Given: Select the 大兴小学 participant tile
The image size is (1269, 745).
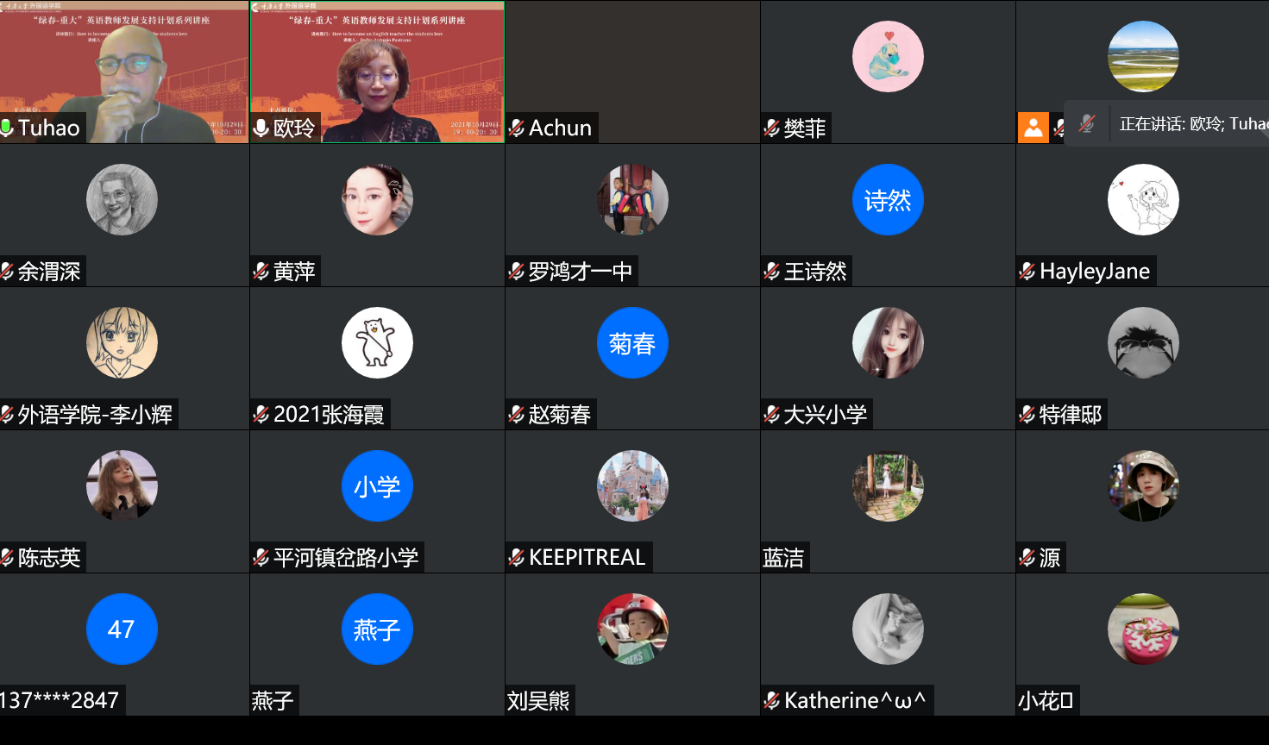Looking at the screenshot, I should (887, 358).
